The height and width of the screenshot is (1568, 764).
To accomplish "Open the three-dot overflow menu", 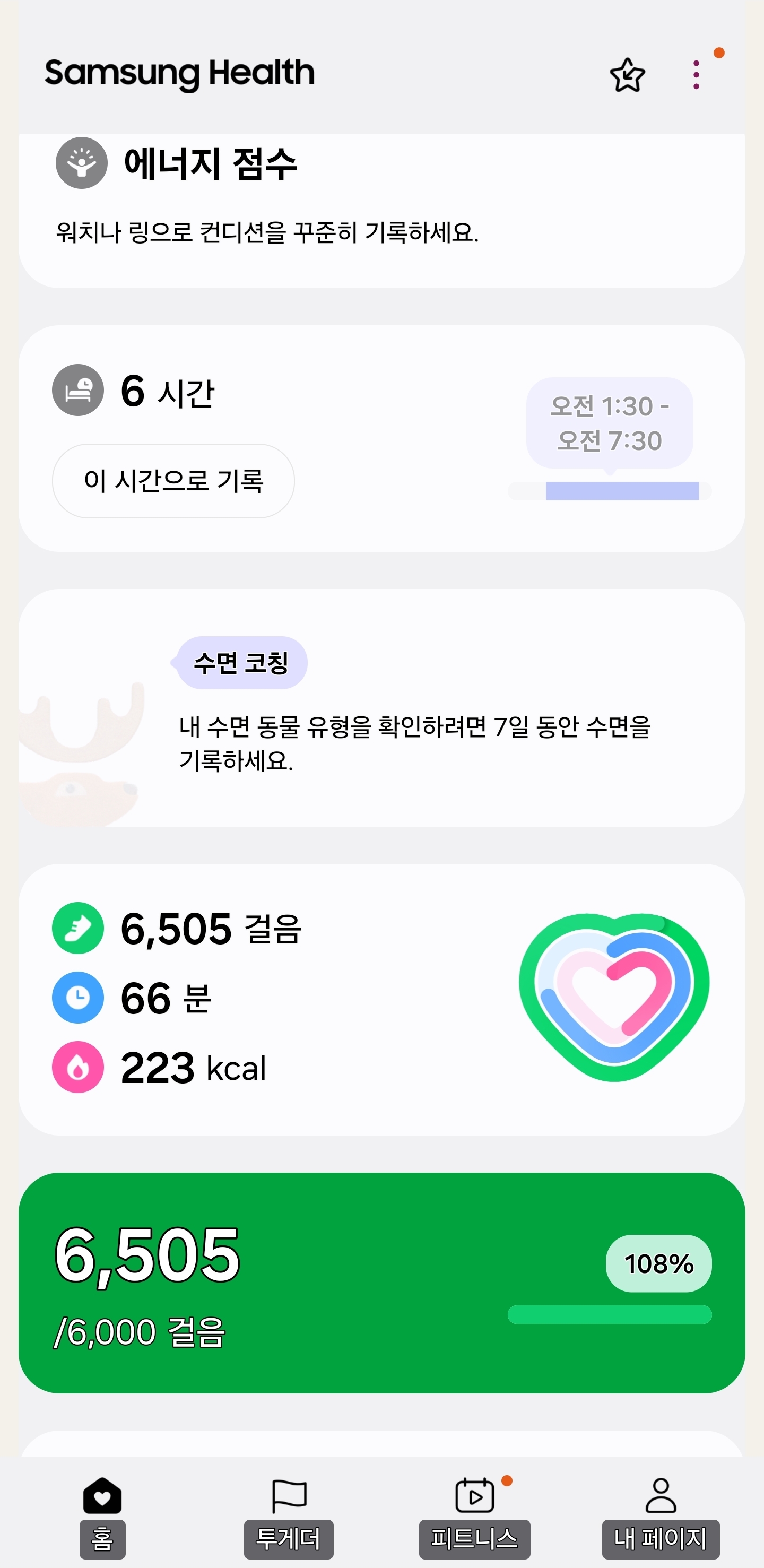I will 697,75.
